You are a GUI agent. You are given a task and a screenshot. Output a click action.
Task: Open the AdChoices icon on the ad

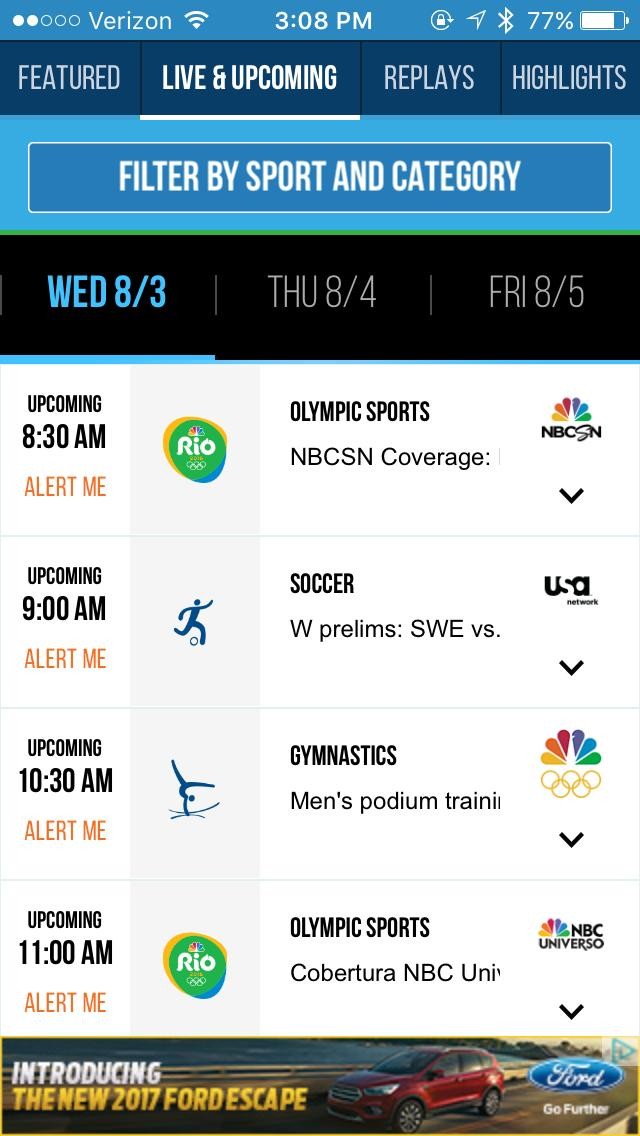[x=623, y=1050]
